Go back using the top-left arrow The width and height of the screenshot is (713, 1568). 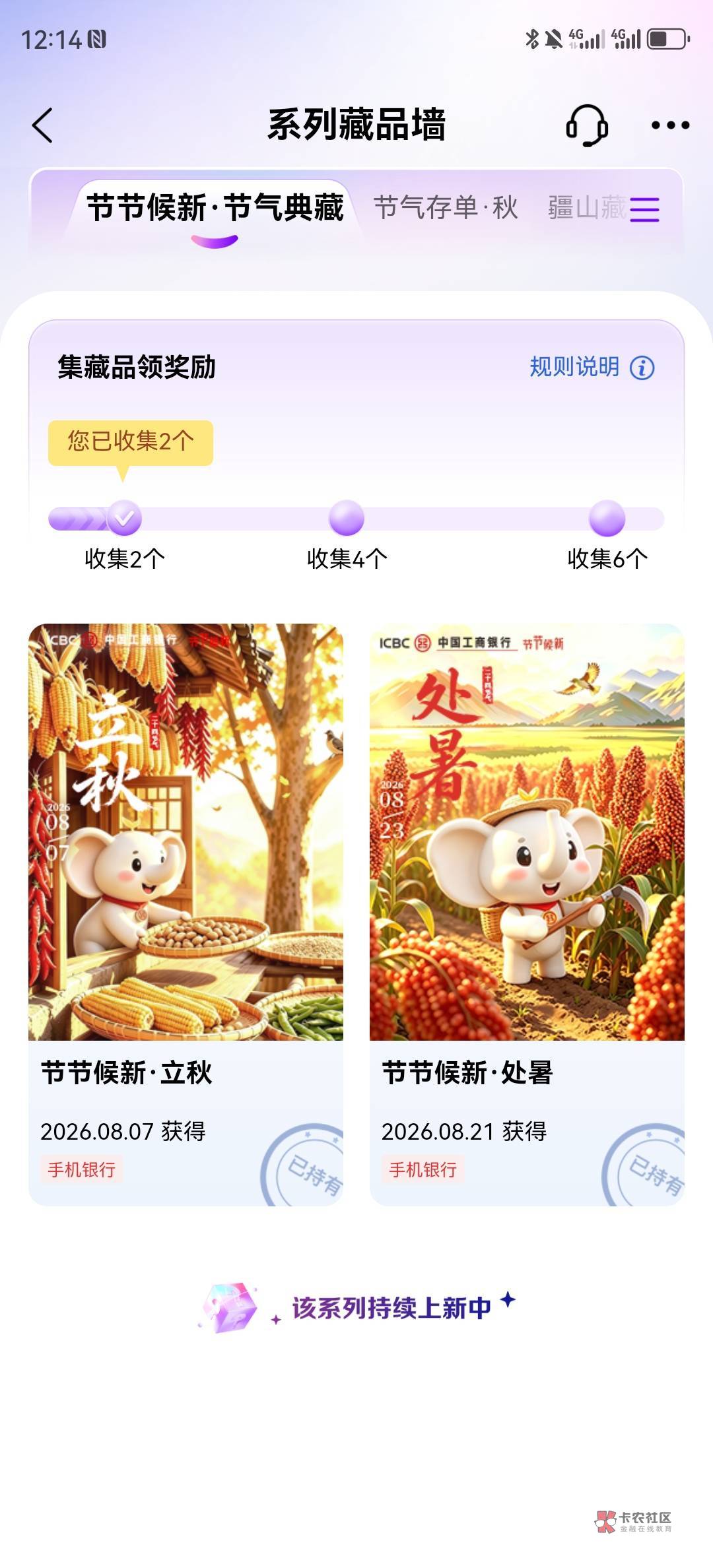pyautogui.click(x=42, y=125)
